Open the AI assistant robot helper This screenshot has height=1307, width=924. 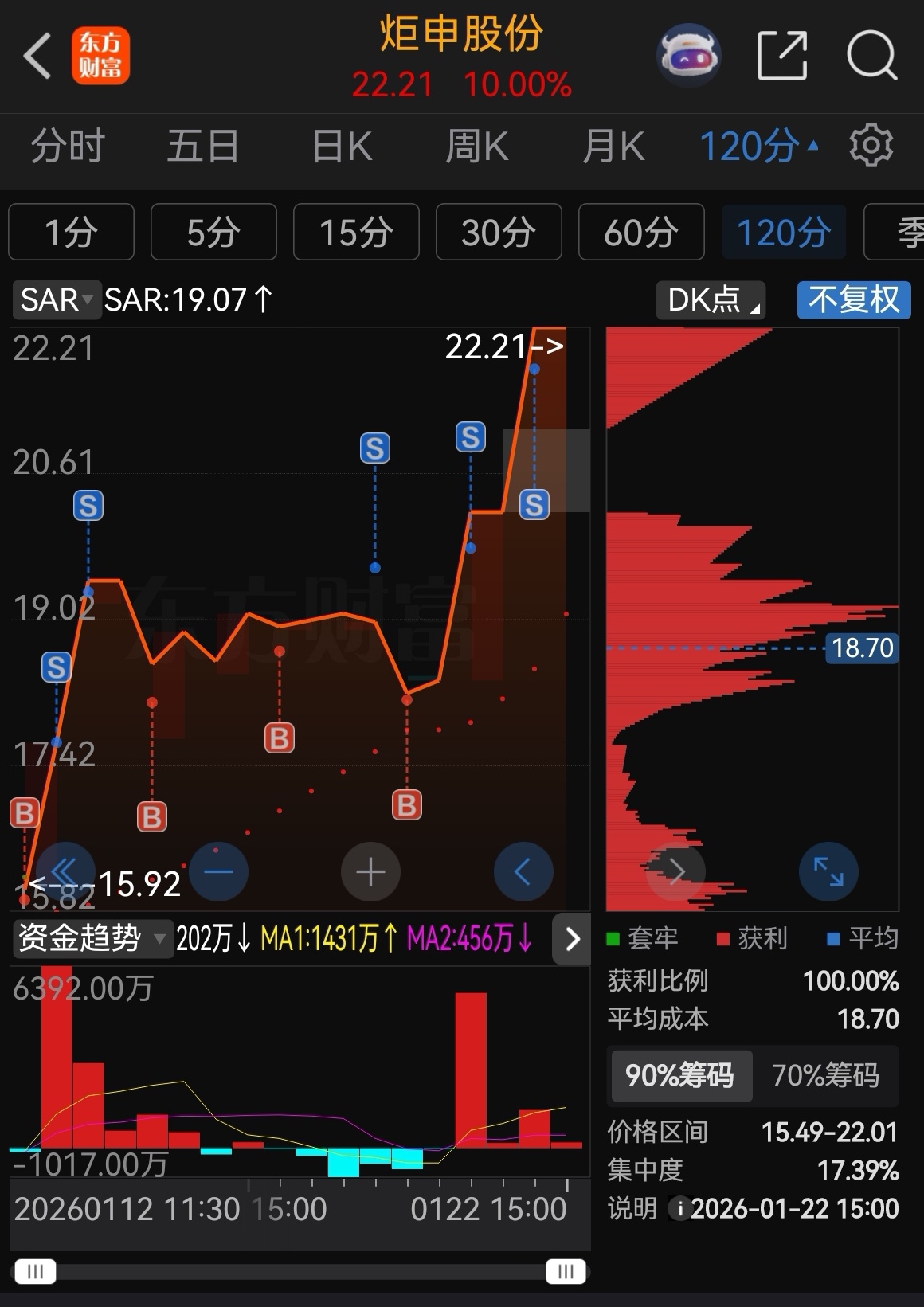[687, 56]
